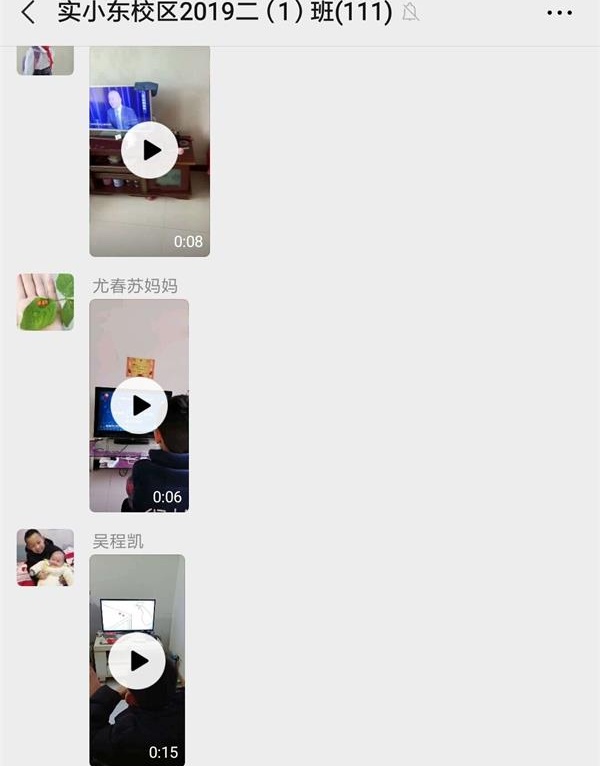Image resolution: width=600 pixels, height=766 pixels.
Task: Go back from the group chat
Action: click(27, 13)
